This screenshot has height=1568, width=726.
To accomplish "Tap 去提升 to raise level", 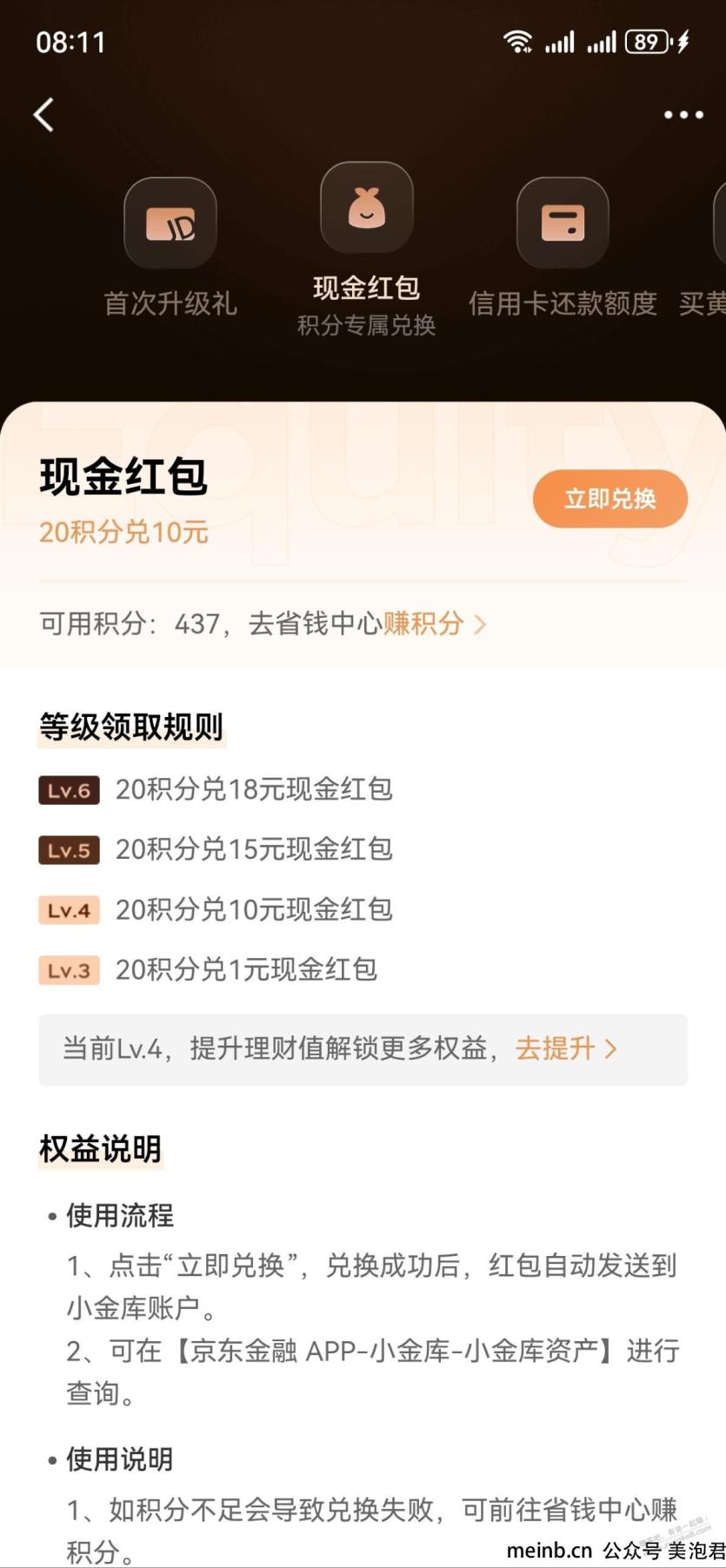I will coord(566,1048).
